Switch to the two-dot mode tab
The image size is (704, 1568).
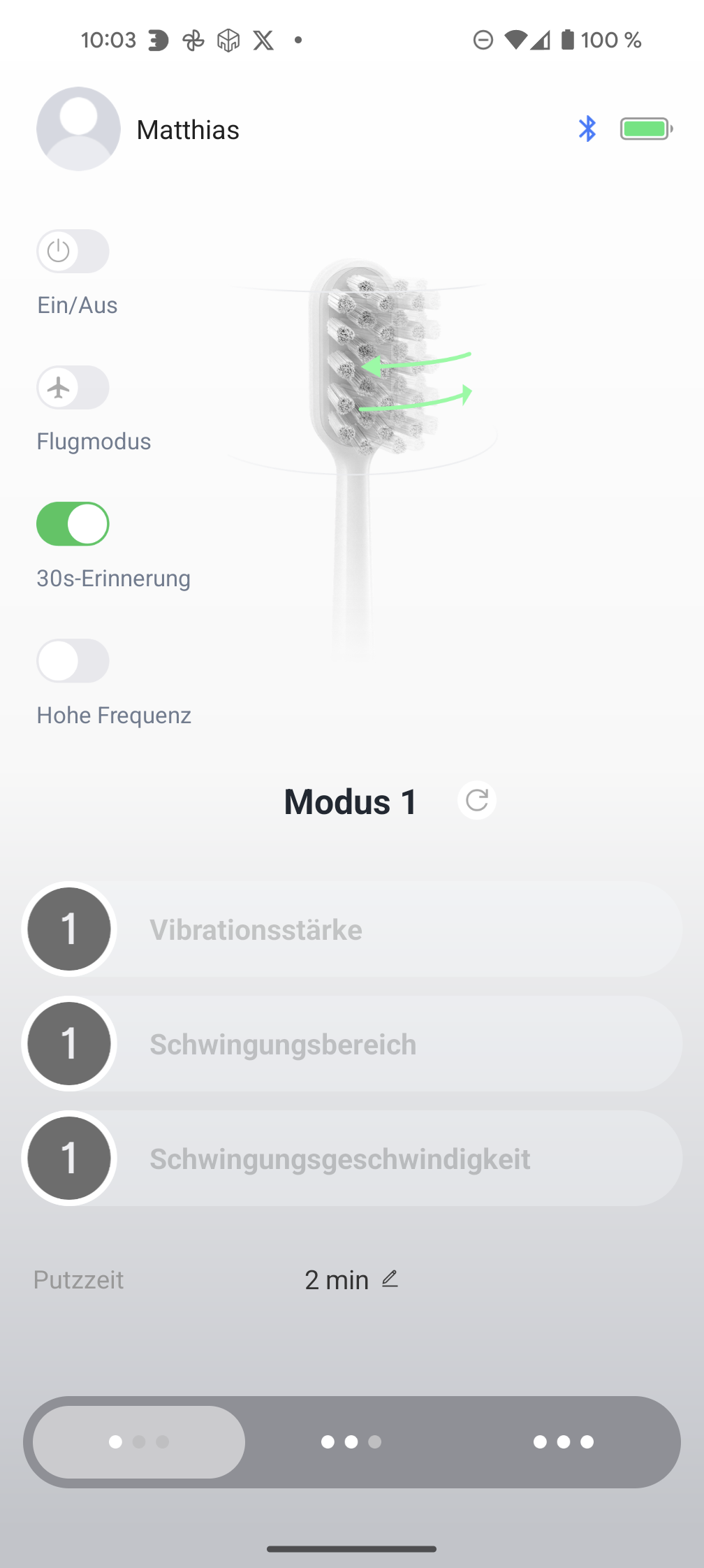coord(351,1442)
